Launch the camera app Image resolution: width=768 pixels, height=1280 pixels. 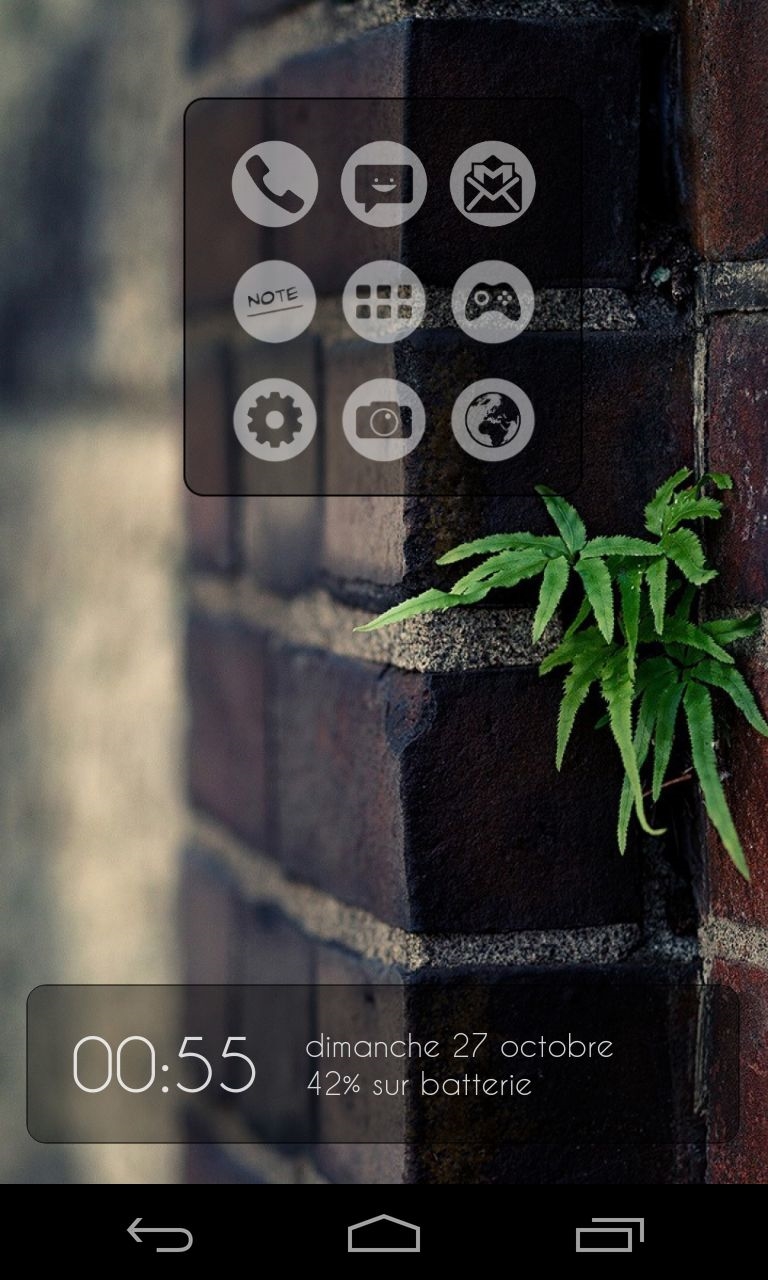[x=384, y=420]
